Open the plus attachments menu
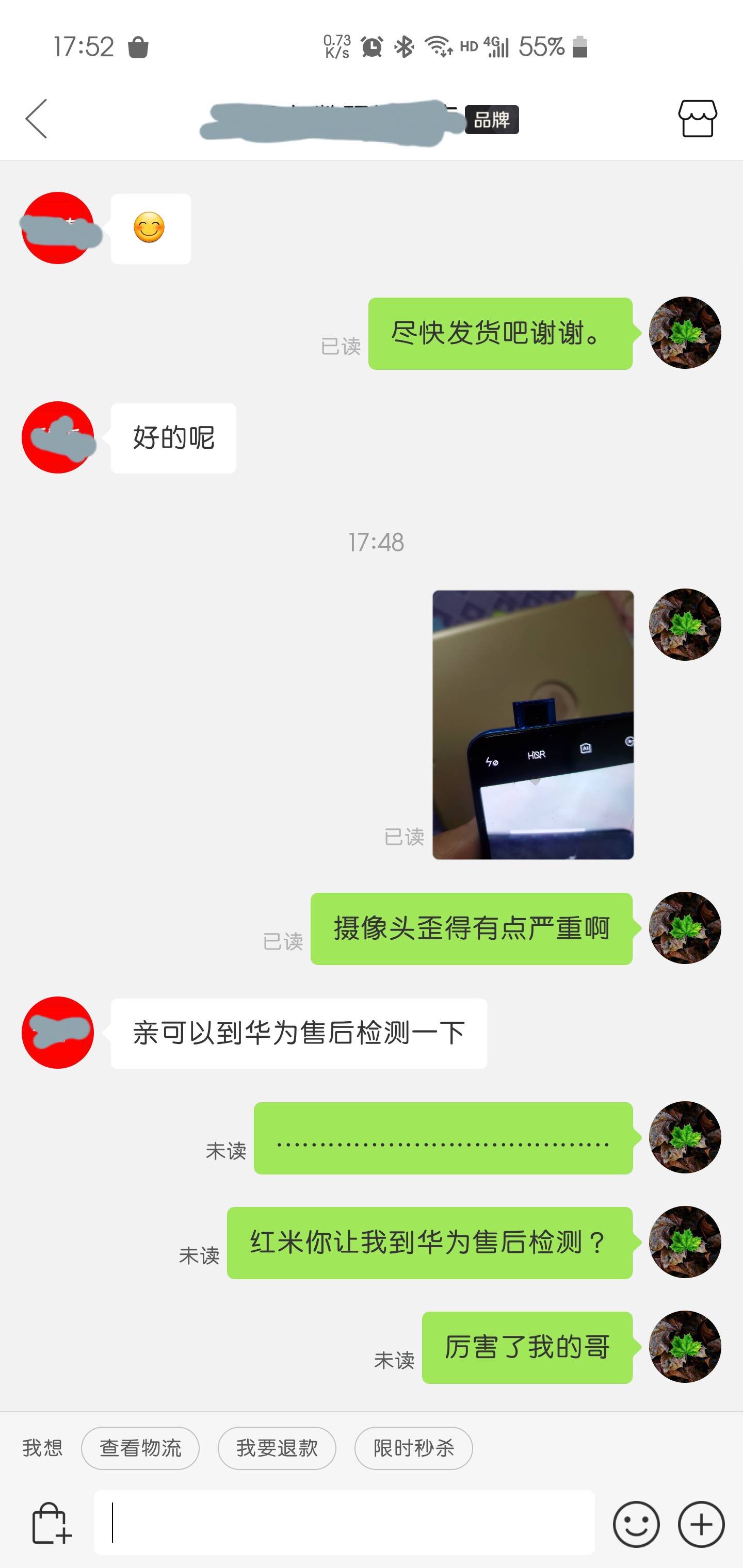The width and height of the screenshot is (743, 1568). (x=701, y=1524)
